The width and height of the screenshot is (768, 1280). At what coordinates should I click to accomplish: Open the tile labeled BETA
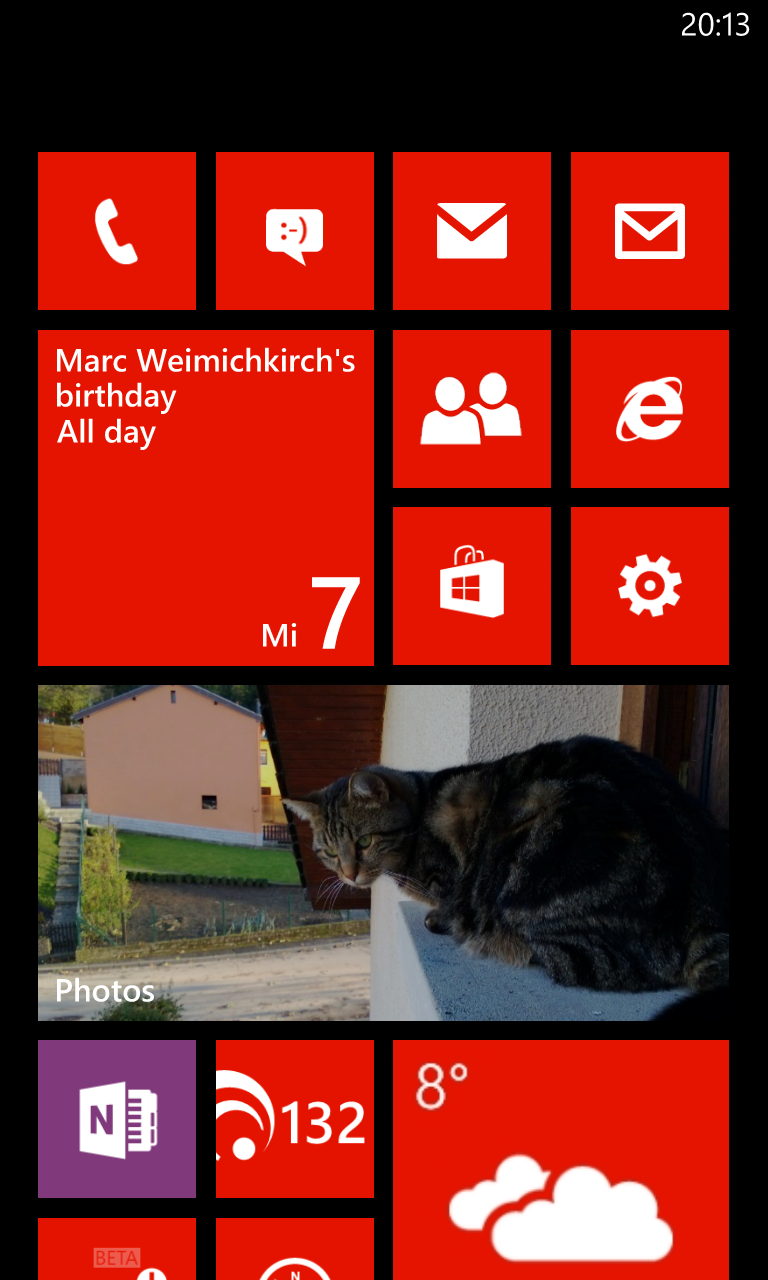117,1249
